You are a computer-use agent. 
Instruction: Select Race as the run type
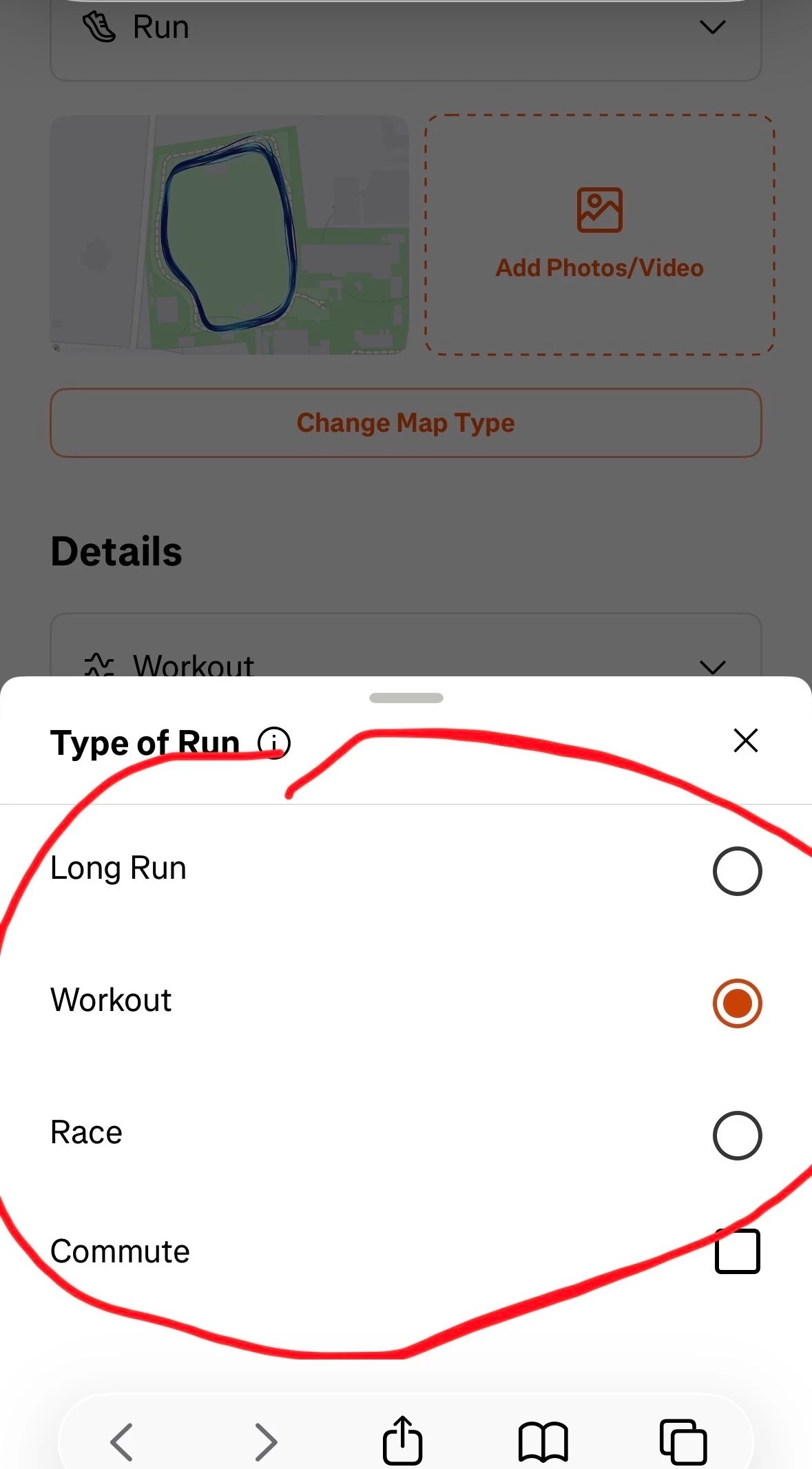(x=737, y=1136)
